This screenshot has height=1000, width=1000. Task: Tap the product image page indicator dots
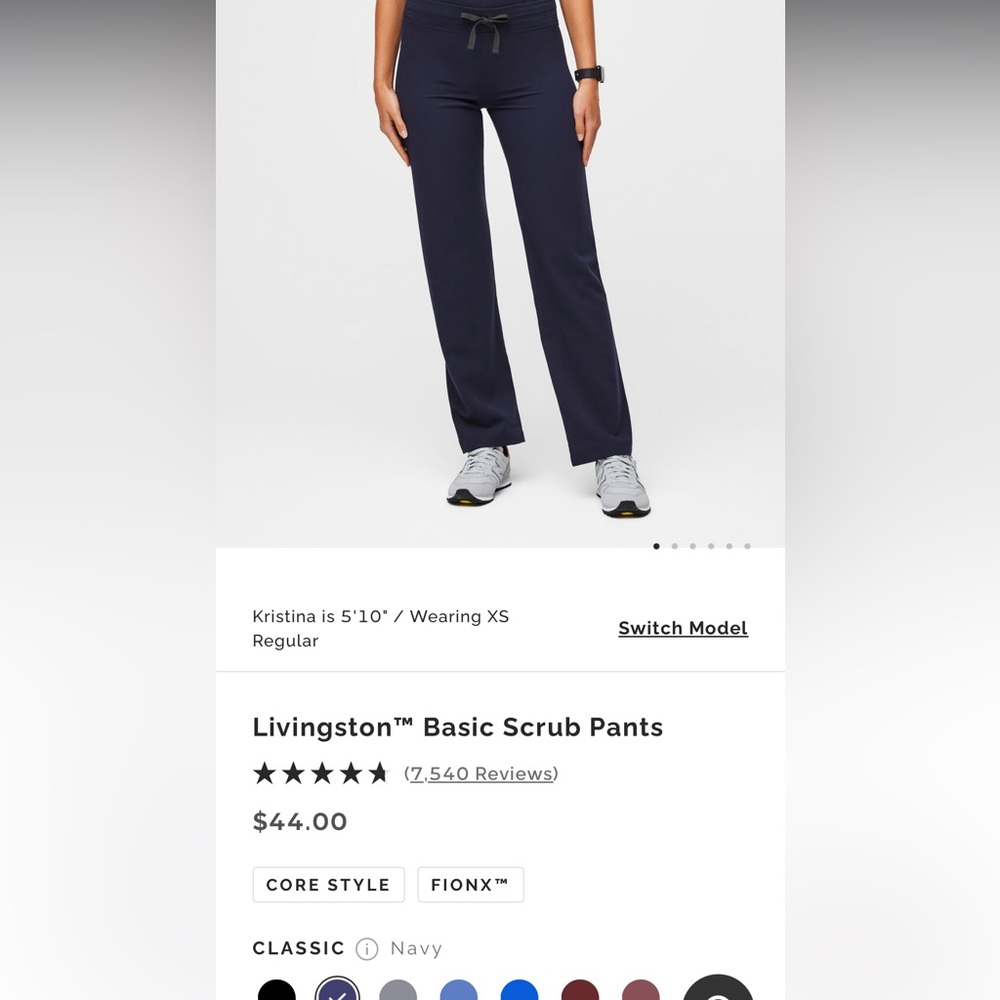[702, 546]
